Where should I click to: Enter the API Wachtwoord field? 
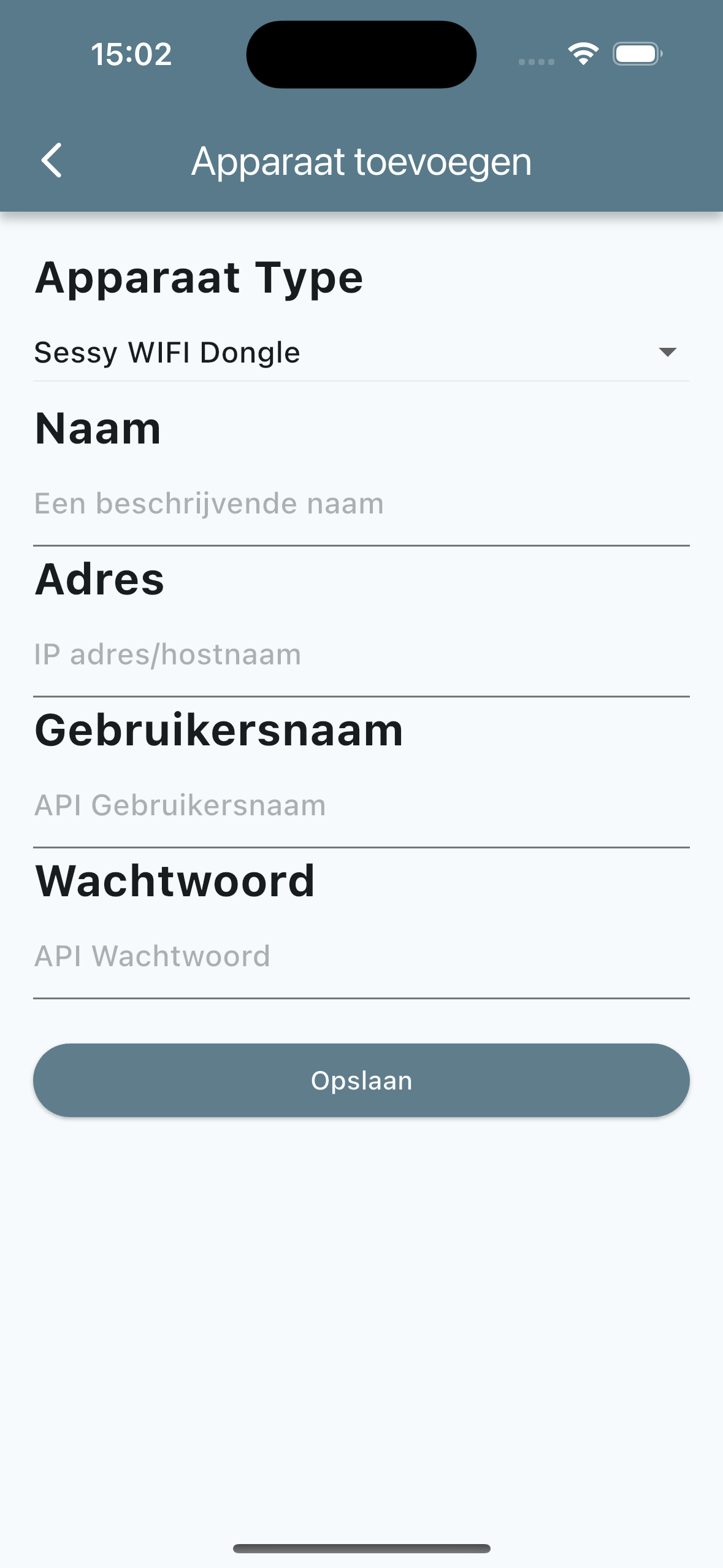(361, 957)
